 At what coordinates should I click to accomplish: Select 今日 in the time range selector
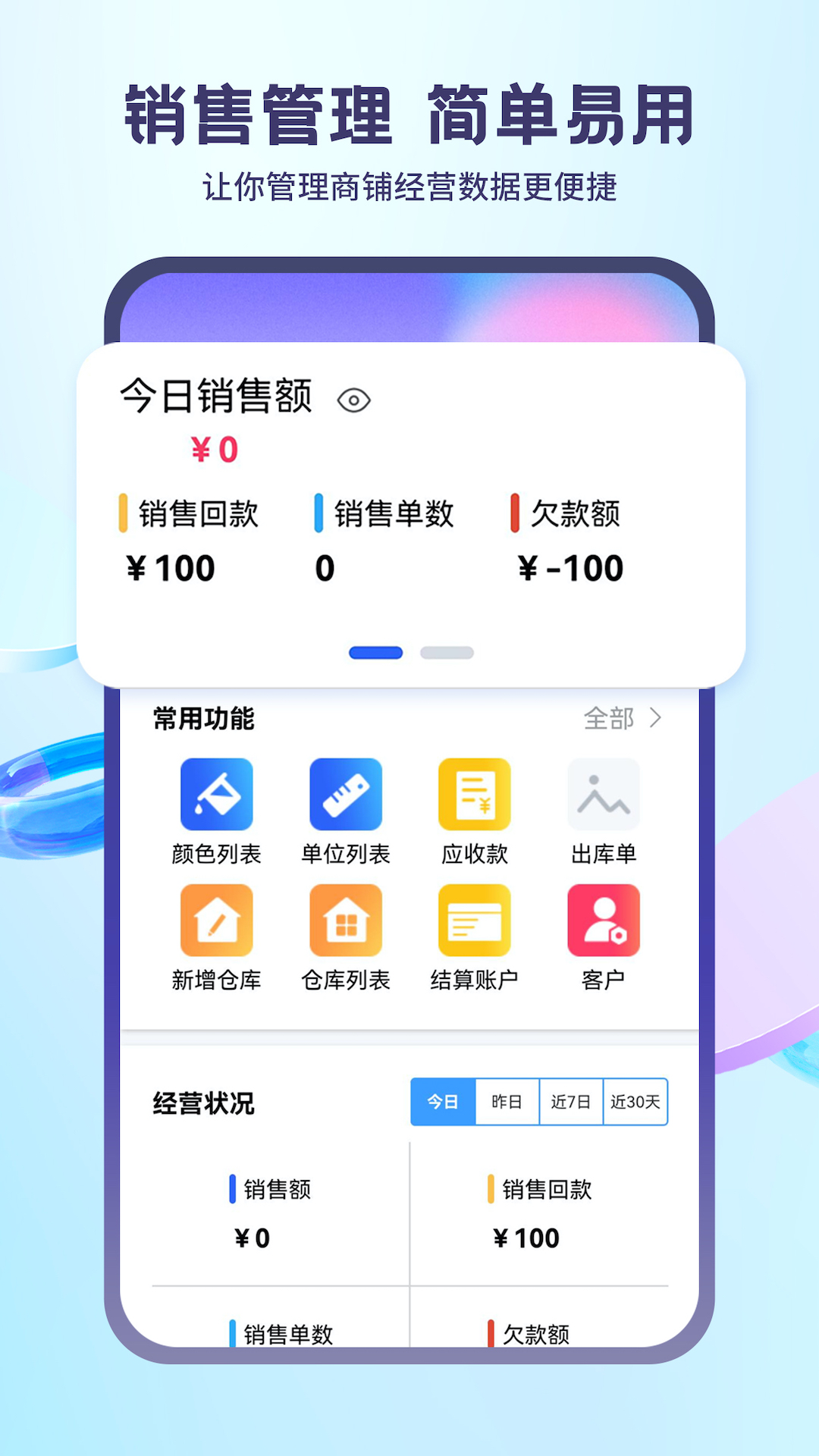[x=443, y=1102]
